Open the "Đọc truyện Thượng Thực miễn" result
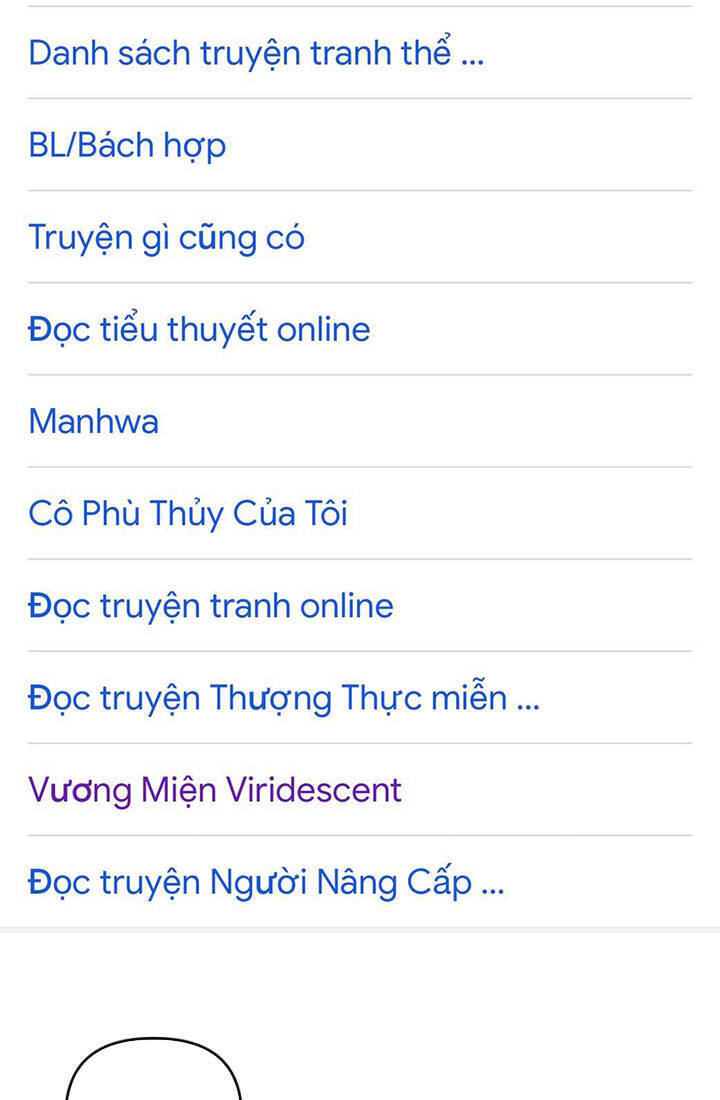Image resolution: width=720 pixels, height=1100 pixels. 283,697
